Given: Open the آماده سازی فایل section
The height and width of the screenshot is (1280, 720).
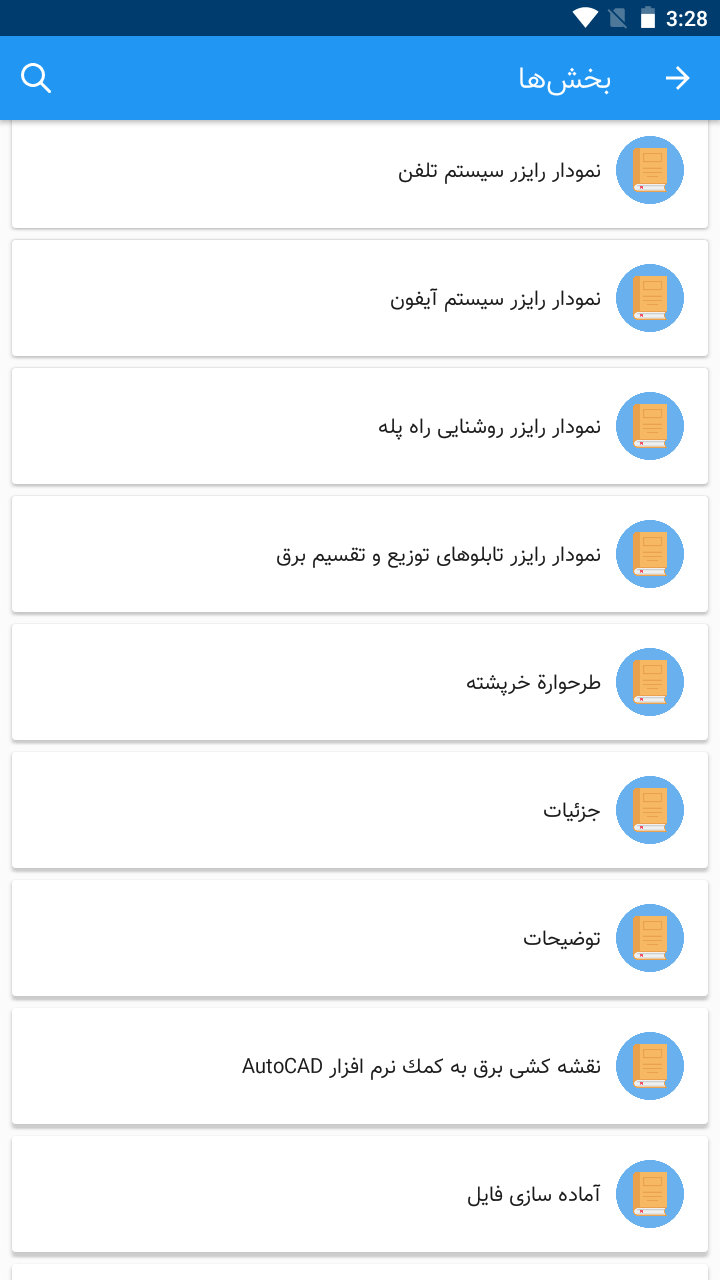Looking at the screenshot, I should coord(360,1194).
